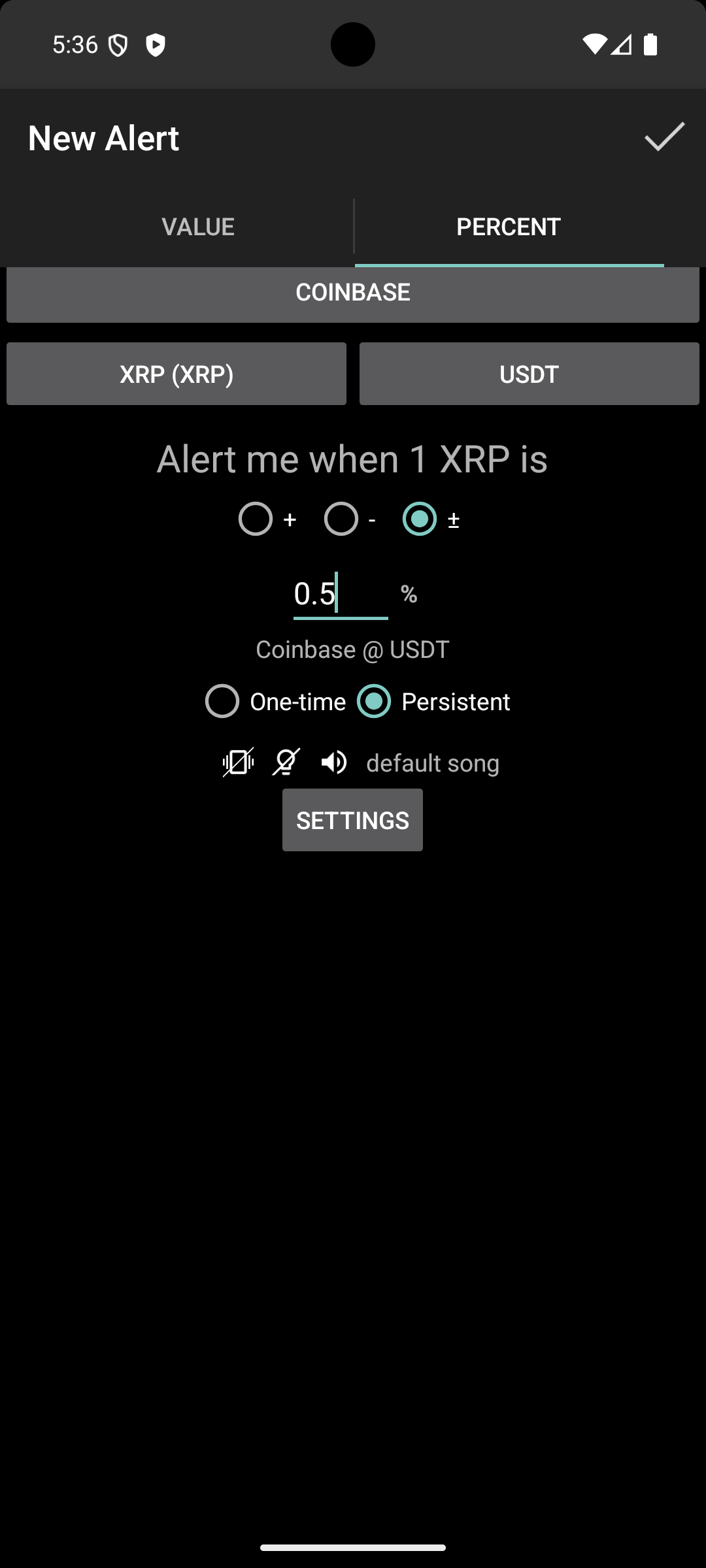Set alert type to One-time
This screenshot has width=706, height=1568.
[222, 702]
